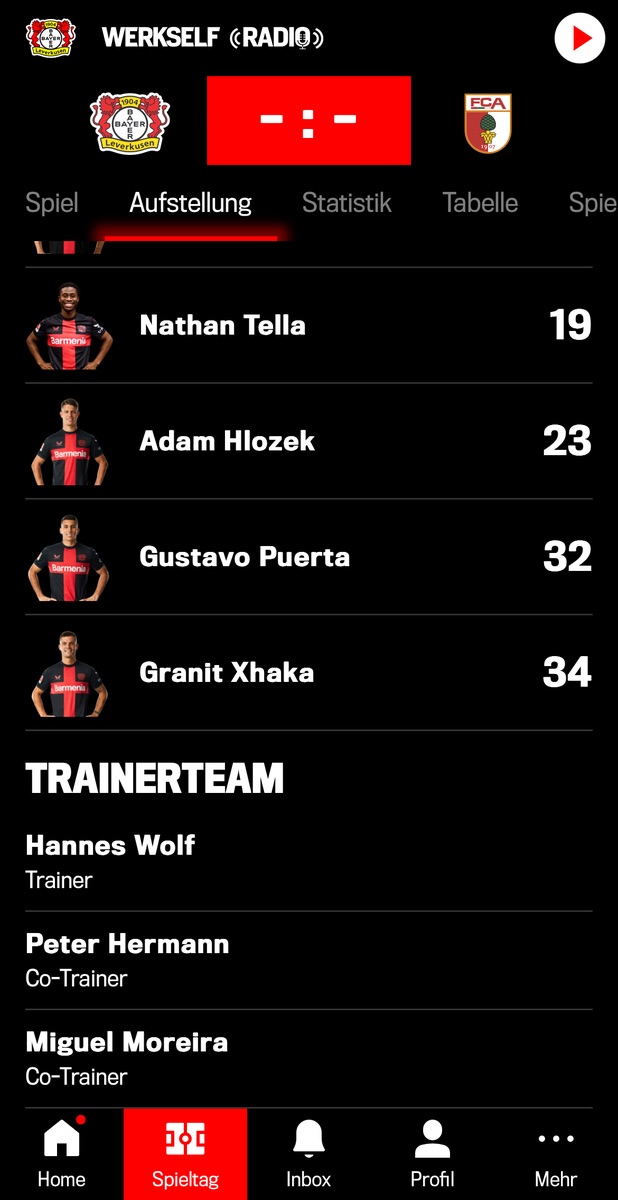Screen dimensions: 618x1200
Task: View Gustavo Puerta's player details
Action: tap(309, 557)
